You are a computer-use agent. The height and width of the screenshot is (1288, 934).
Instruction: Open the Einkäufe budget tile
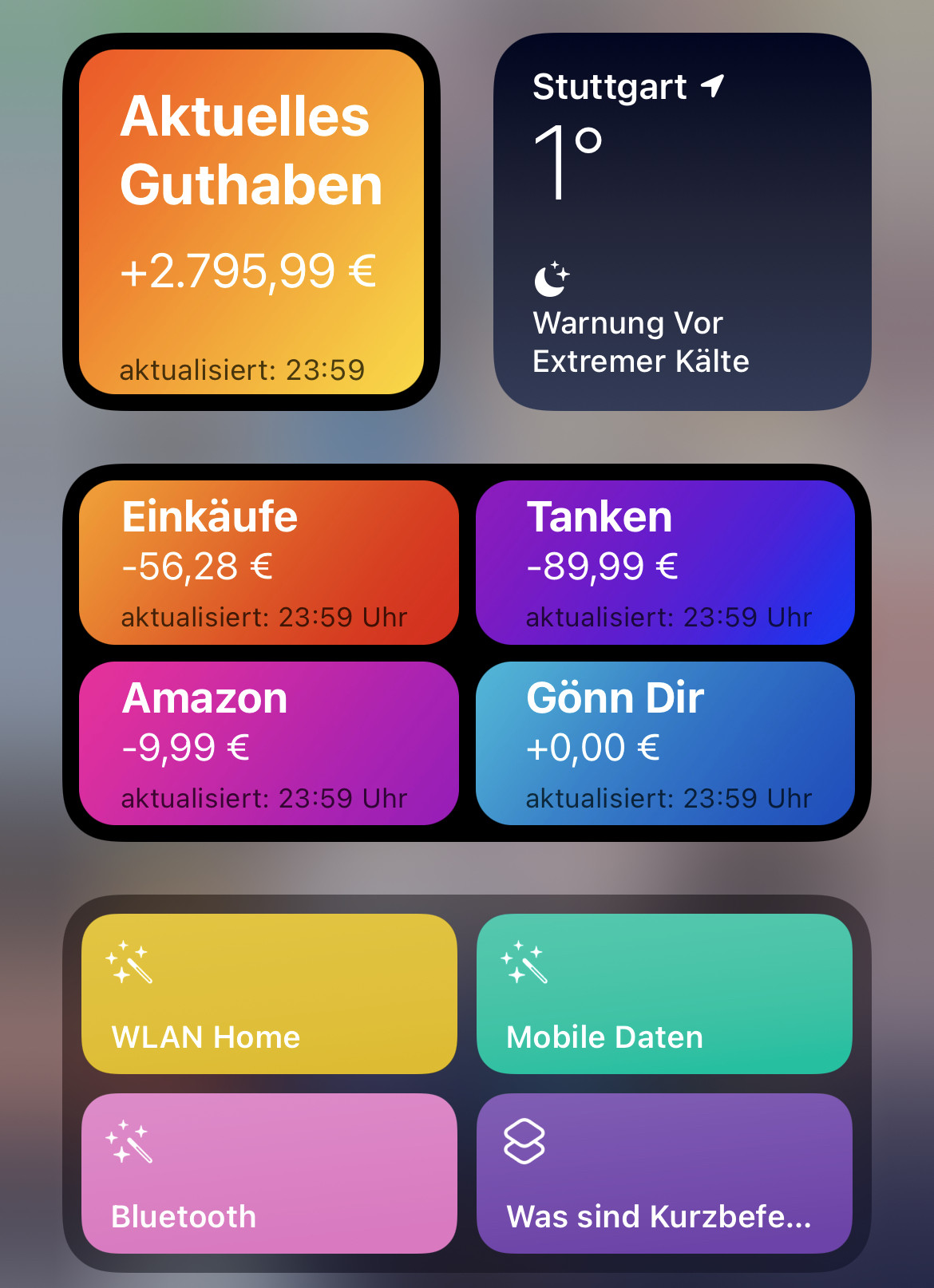pyautogui.click(x=269, y=563)
